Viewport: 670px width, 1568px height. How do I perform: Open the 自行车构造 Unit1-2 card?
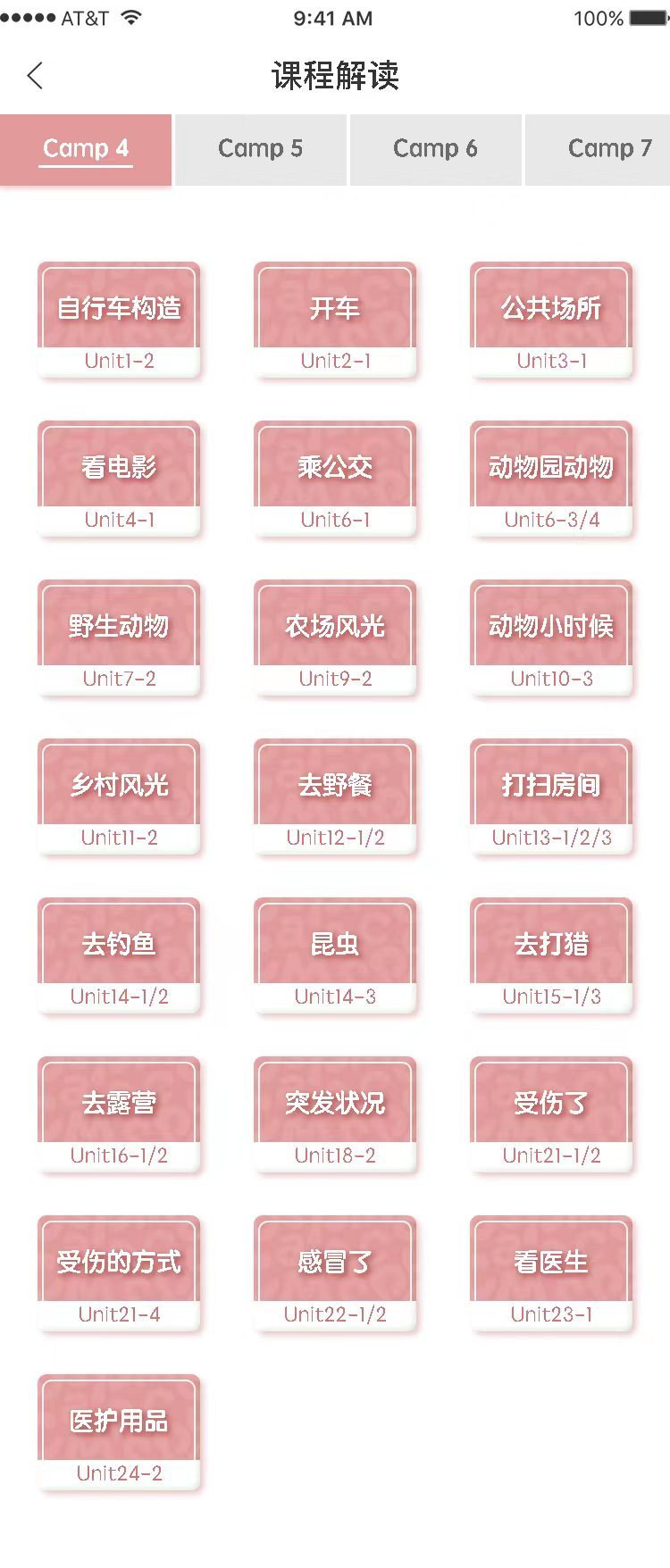(x=119, y=320)
